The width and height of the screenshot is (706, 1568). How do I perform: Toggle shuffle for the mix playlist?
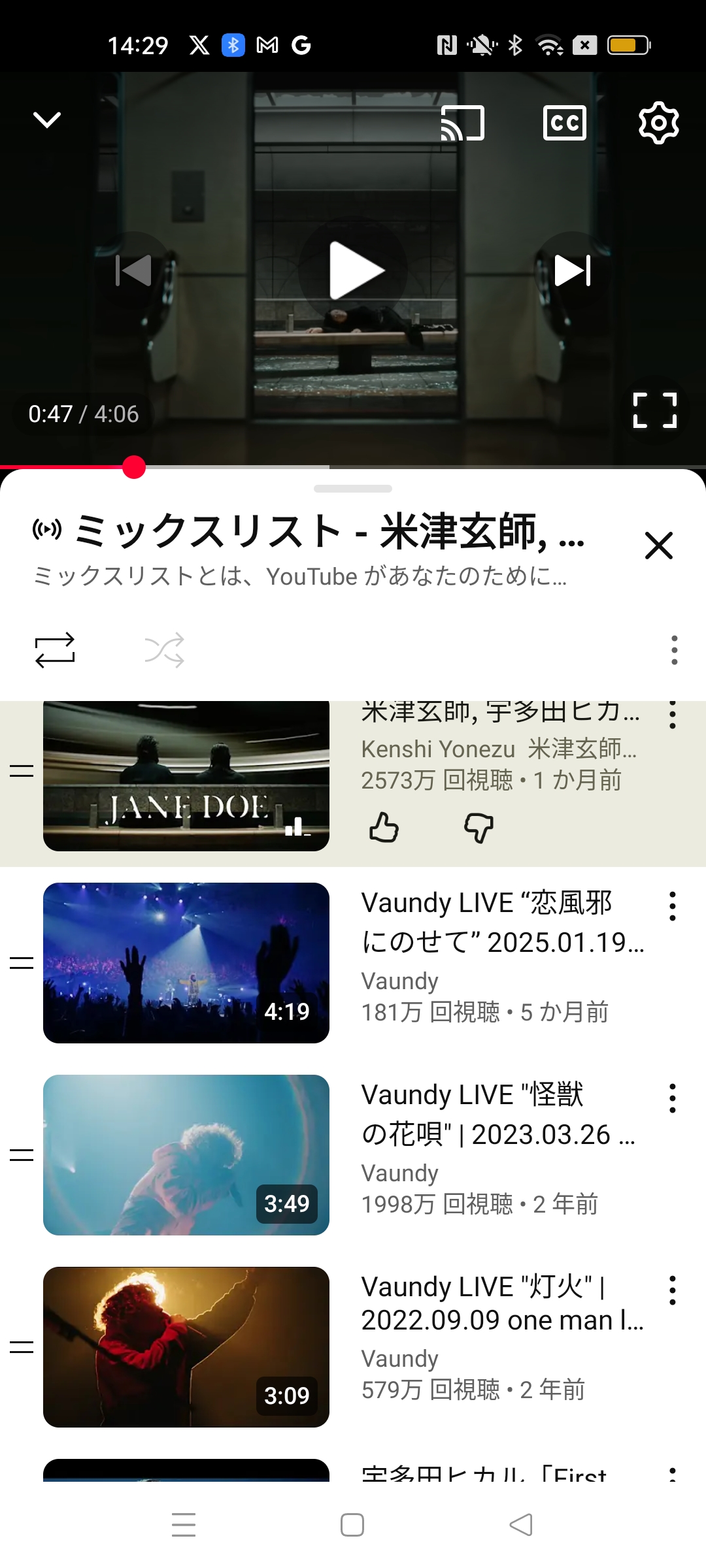click(164, 650)
